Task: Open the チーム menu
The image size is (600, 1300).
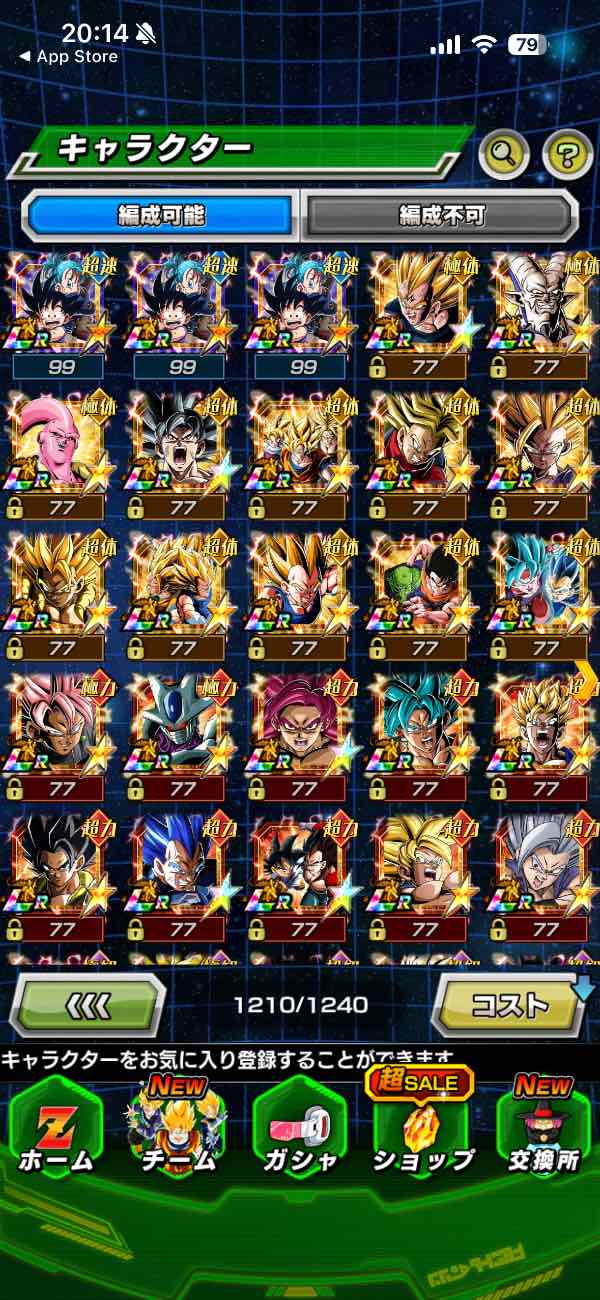Action: pos(178,1130)
